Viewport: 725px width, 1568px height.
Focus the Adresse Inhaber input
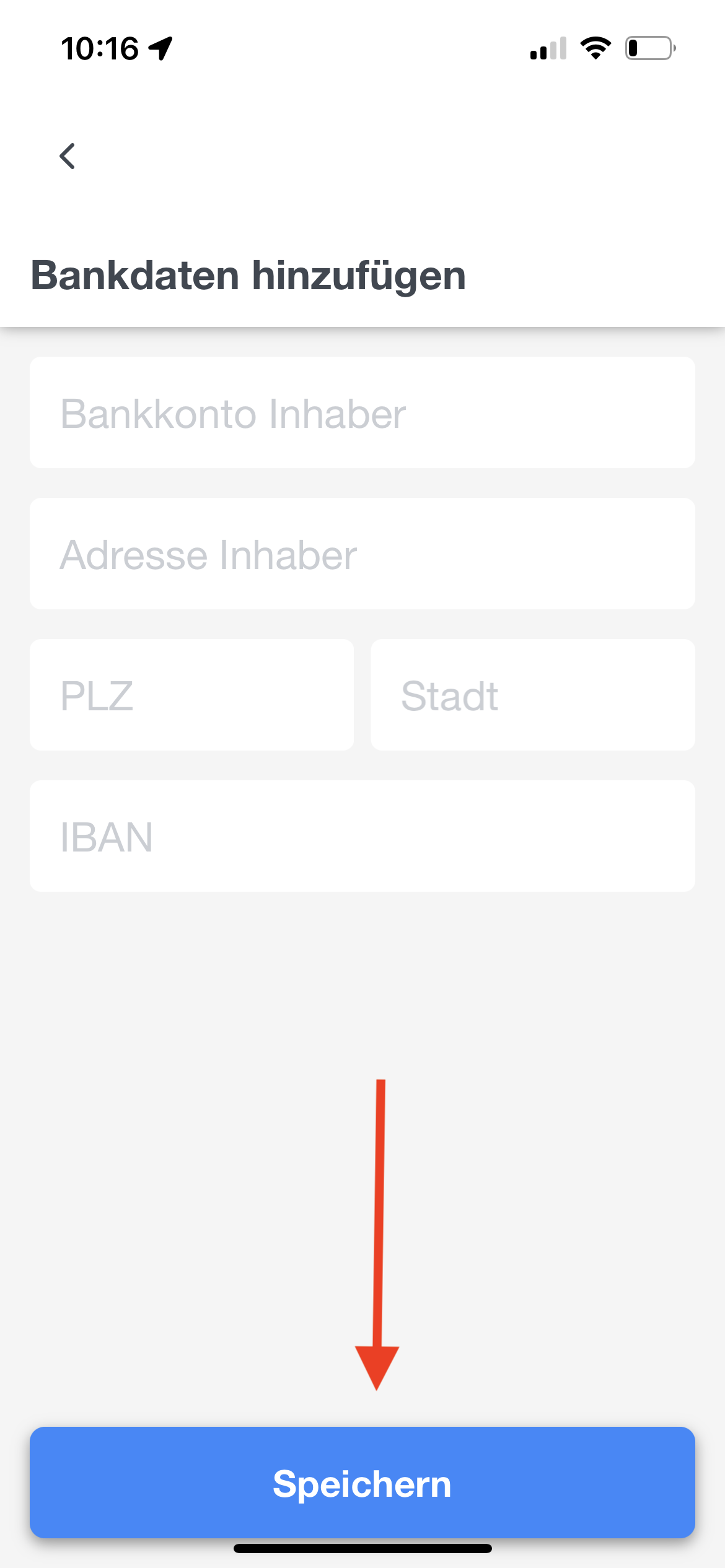point(362,554)
